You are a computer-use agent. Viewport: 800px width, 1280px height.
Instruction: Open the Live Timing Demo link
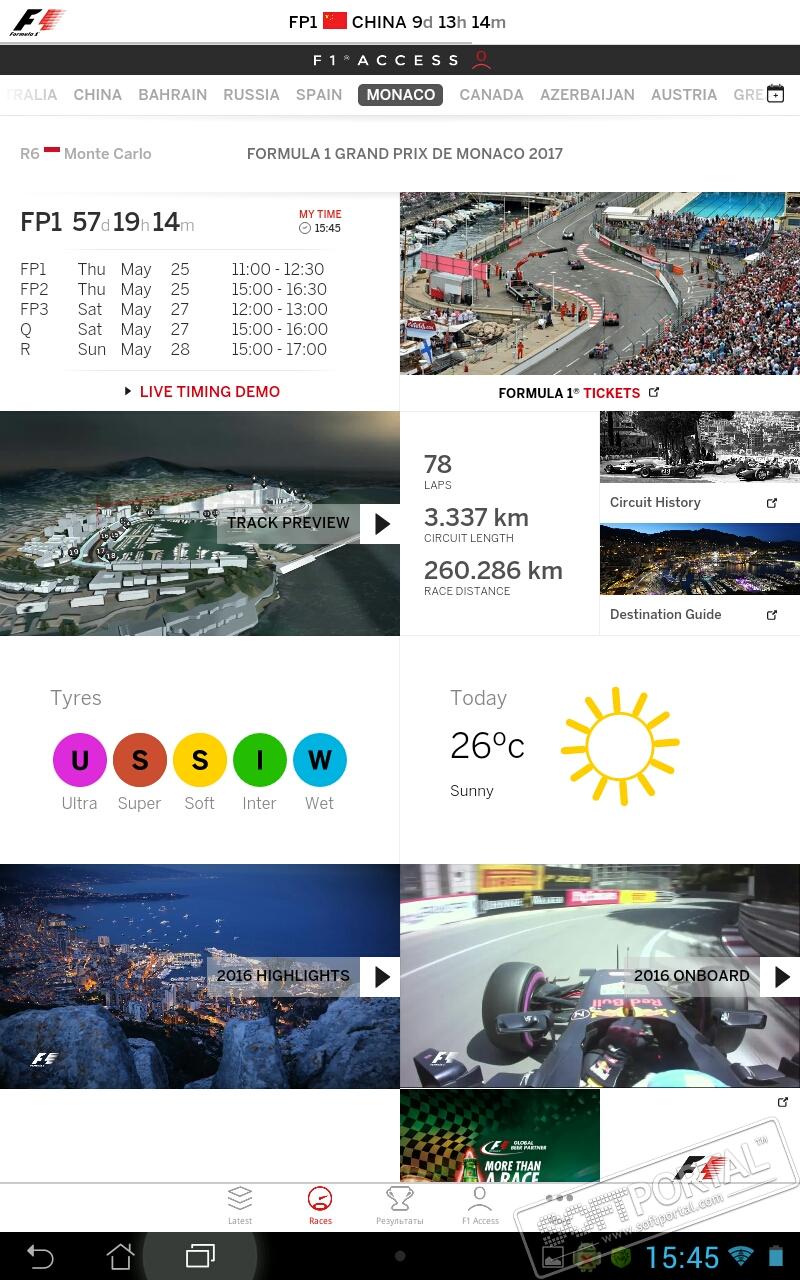pos(209,392)
